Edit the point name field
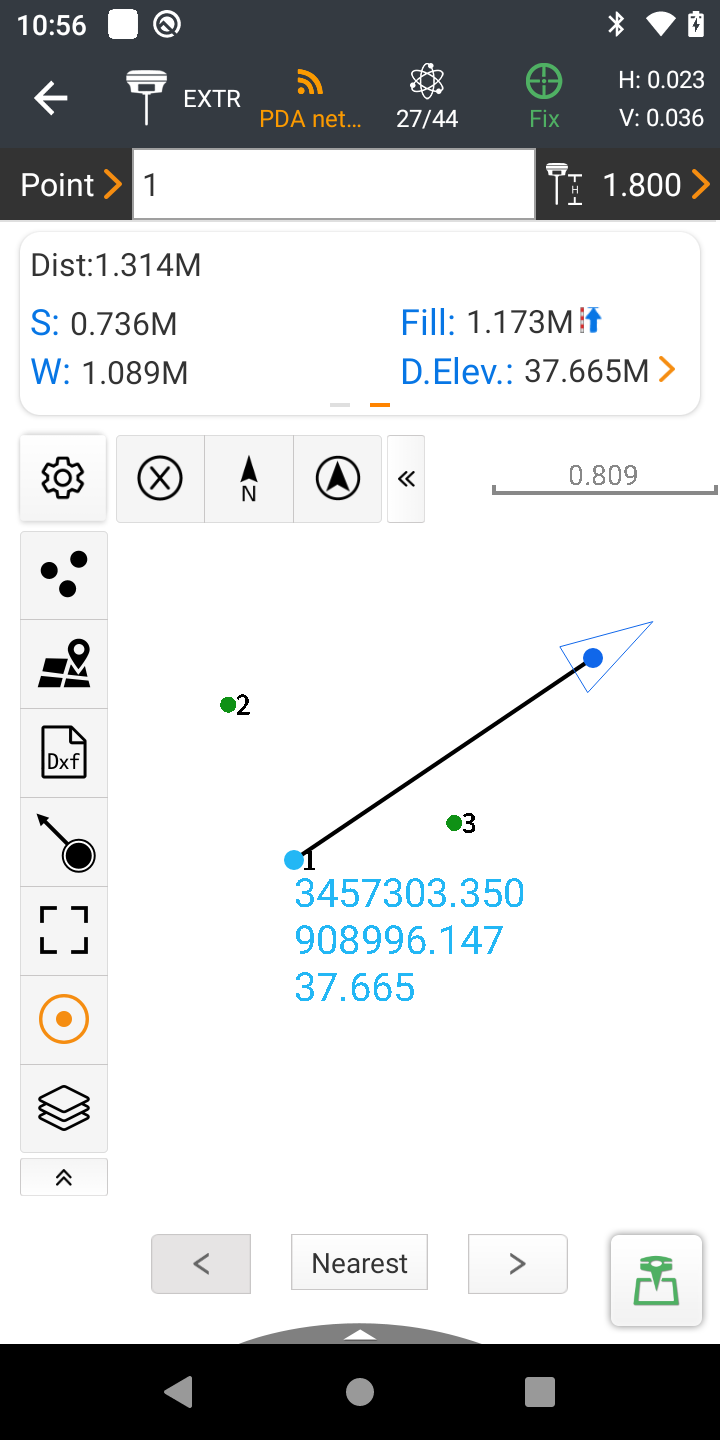The height and width of the screenshot is (1440, 720). click(x=333, y=185)
